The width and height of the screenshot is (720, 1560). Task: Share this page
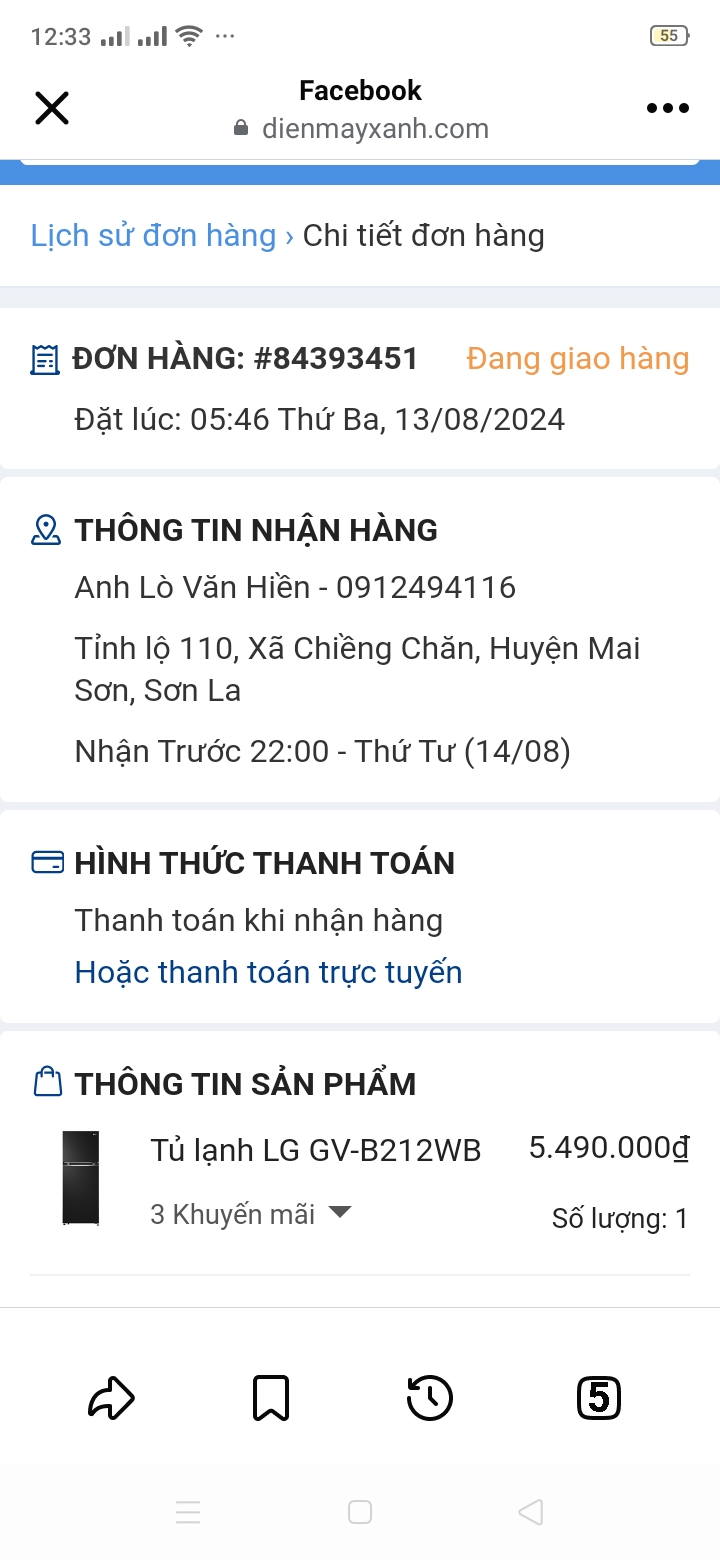[111, 1398]
